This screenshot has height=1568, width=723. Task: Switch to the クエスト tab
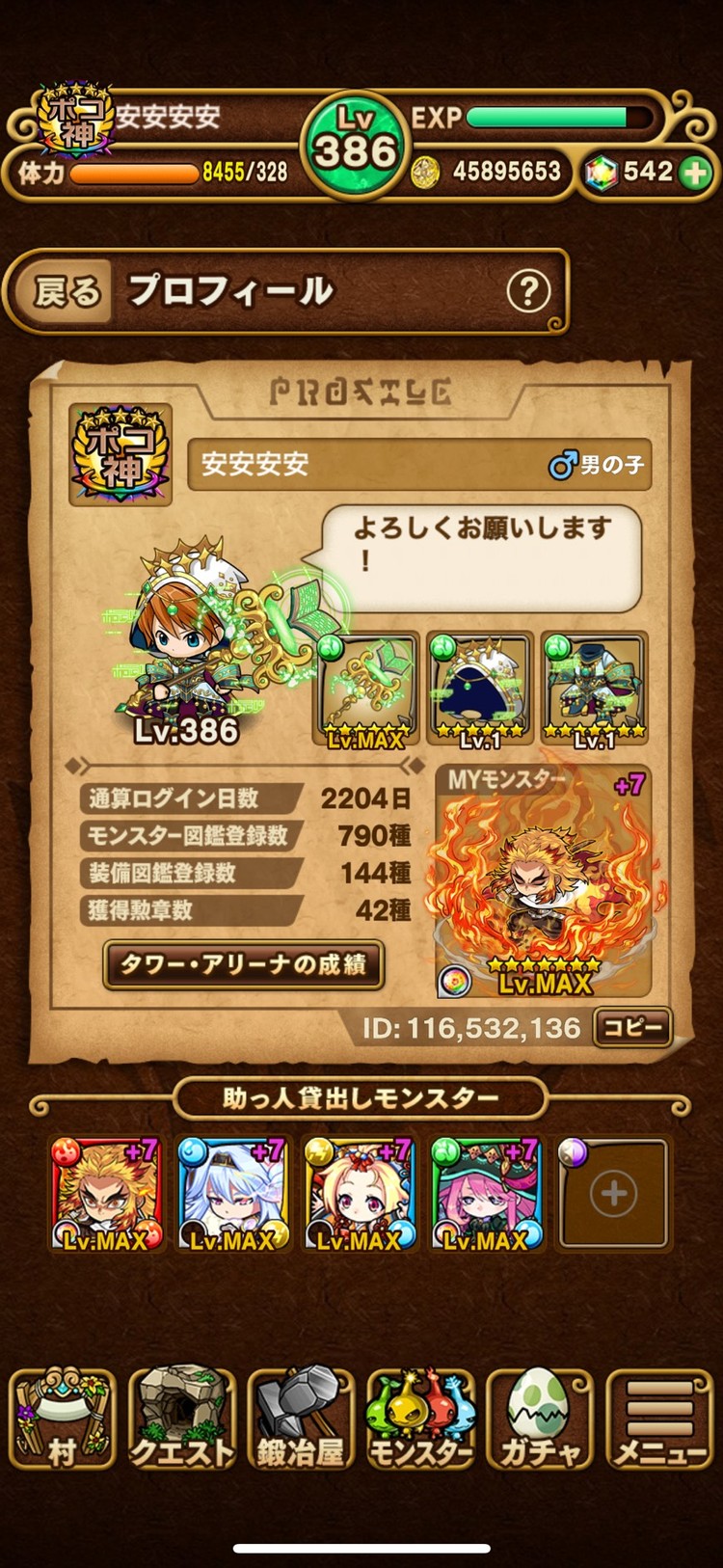182,1419
